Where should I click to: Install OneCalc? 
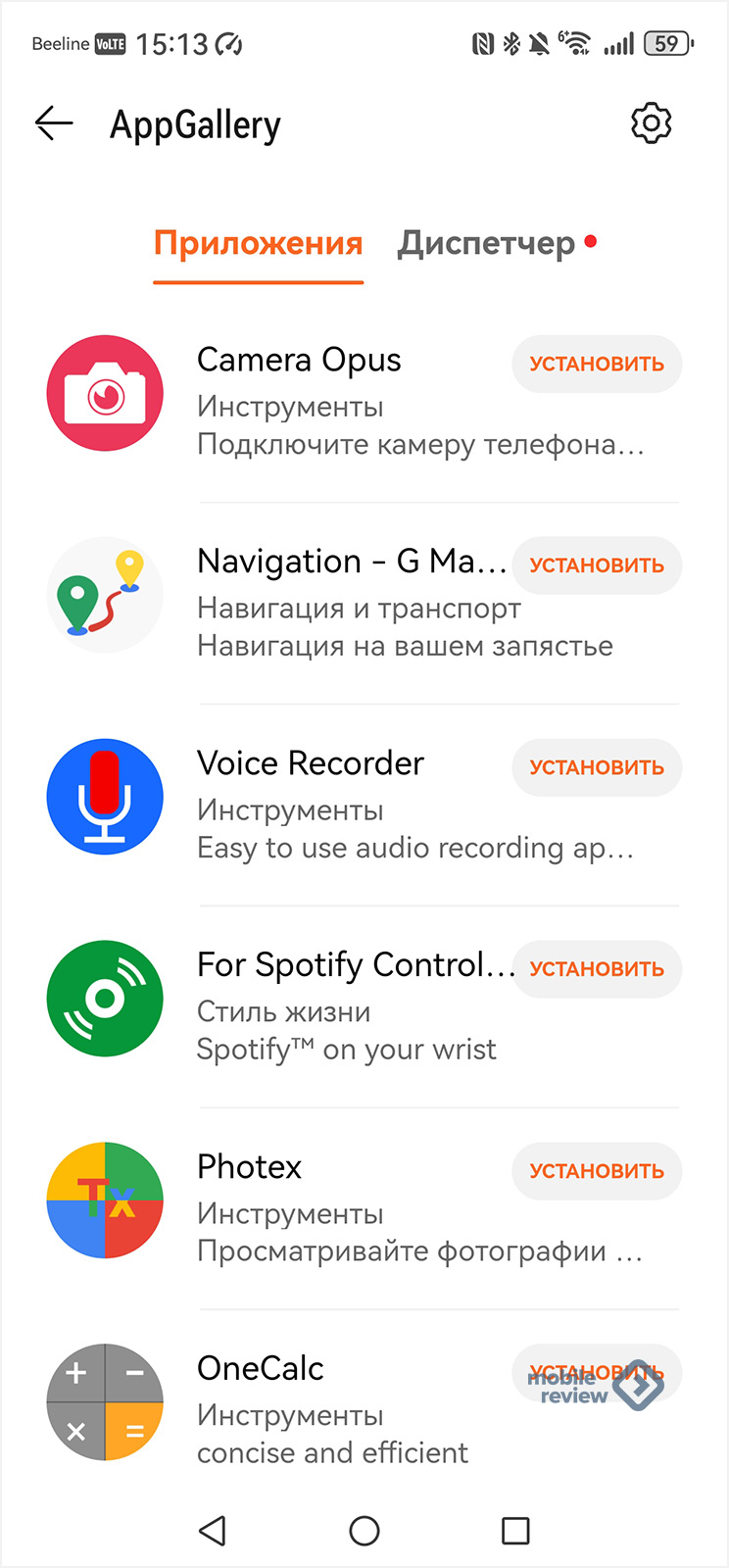pos(597,1372)
